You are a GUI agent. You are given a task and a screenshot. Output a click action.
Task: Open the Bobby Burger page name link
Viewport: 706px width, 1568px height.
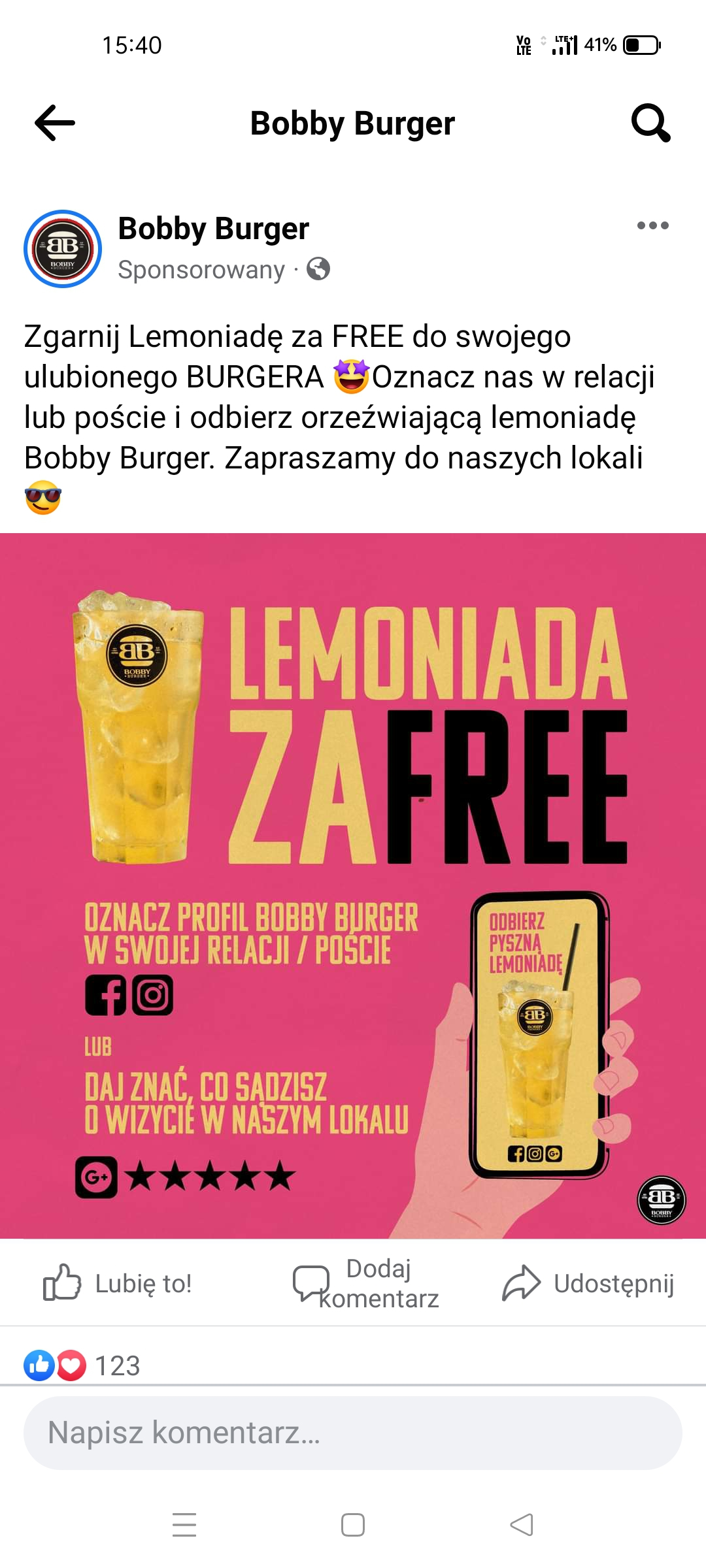tap(213, 229)
